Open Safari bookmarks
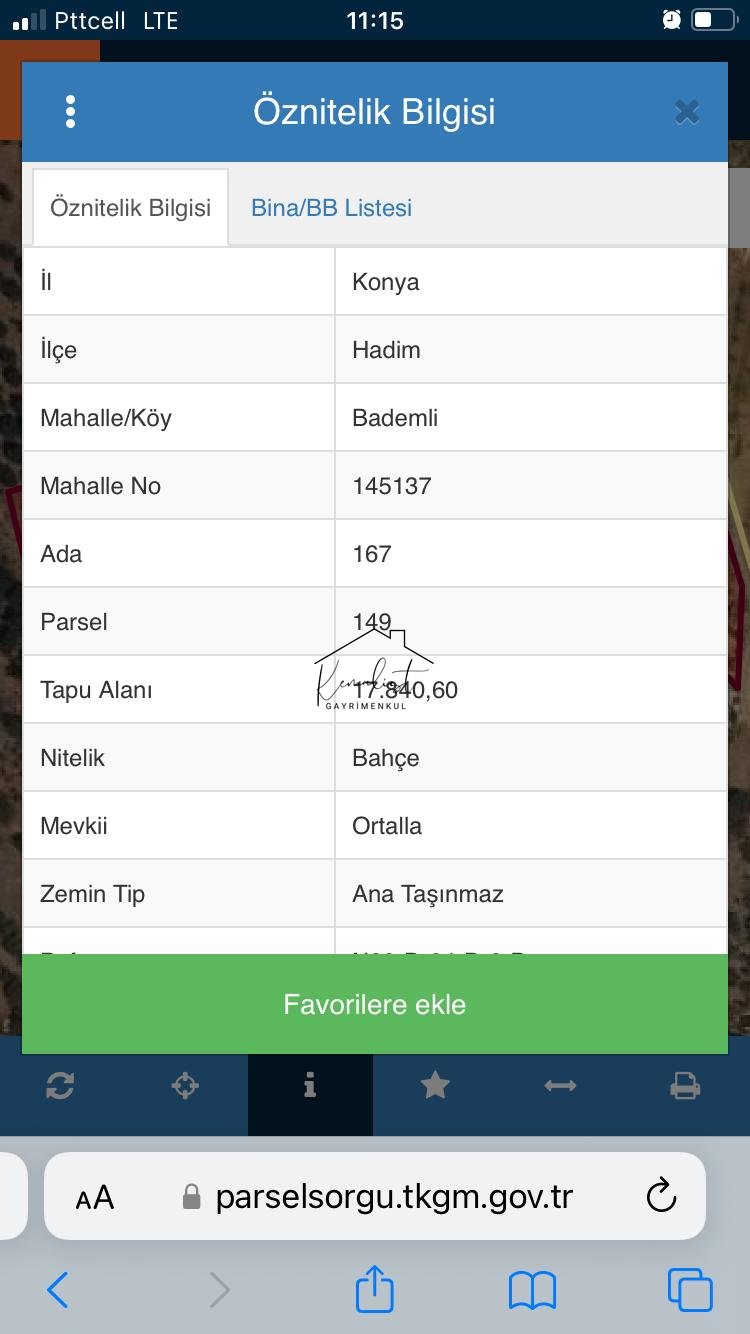 tap(532, 1290)
